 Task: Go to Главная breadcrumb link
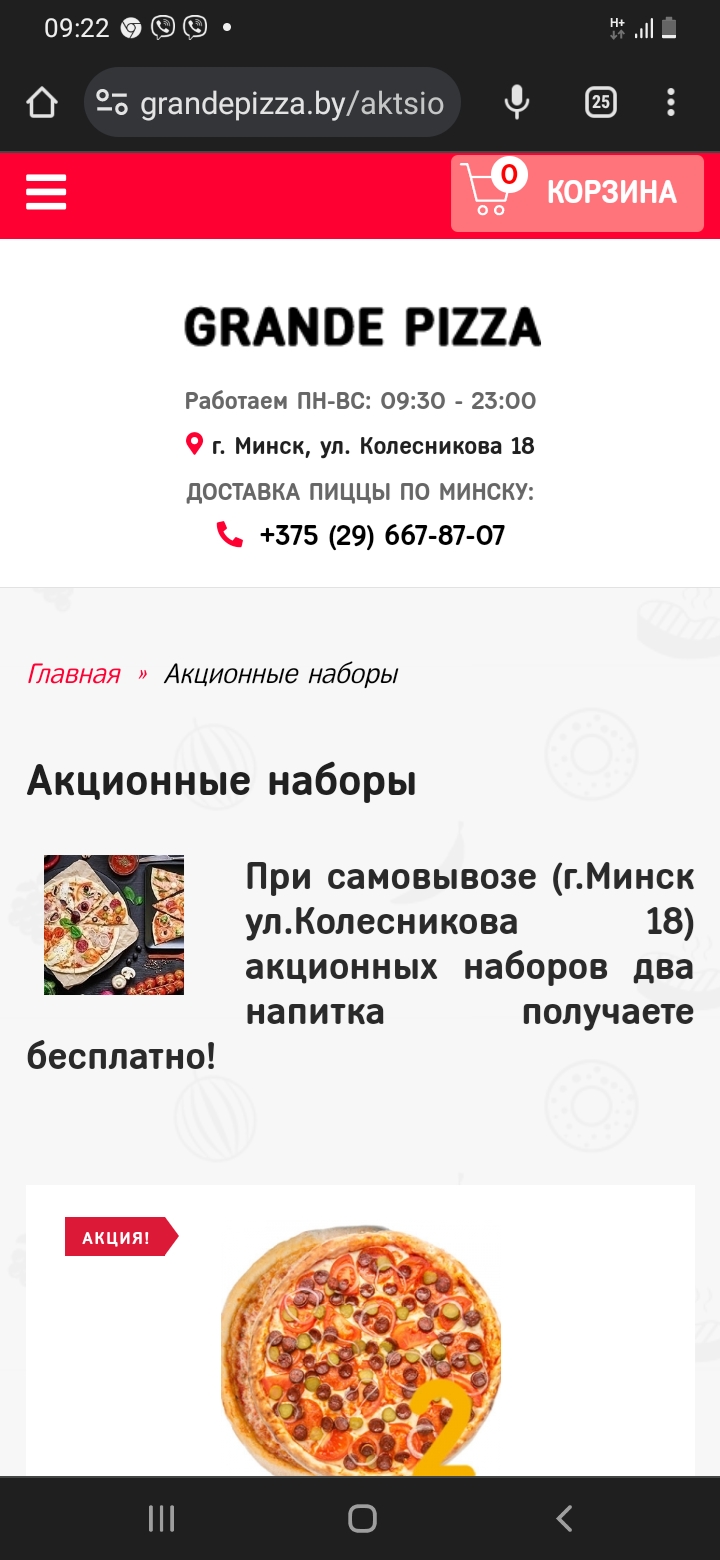pos(74,674)
